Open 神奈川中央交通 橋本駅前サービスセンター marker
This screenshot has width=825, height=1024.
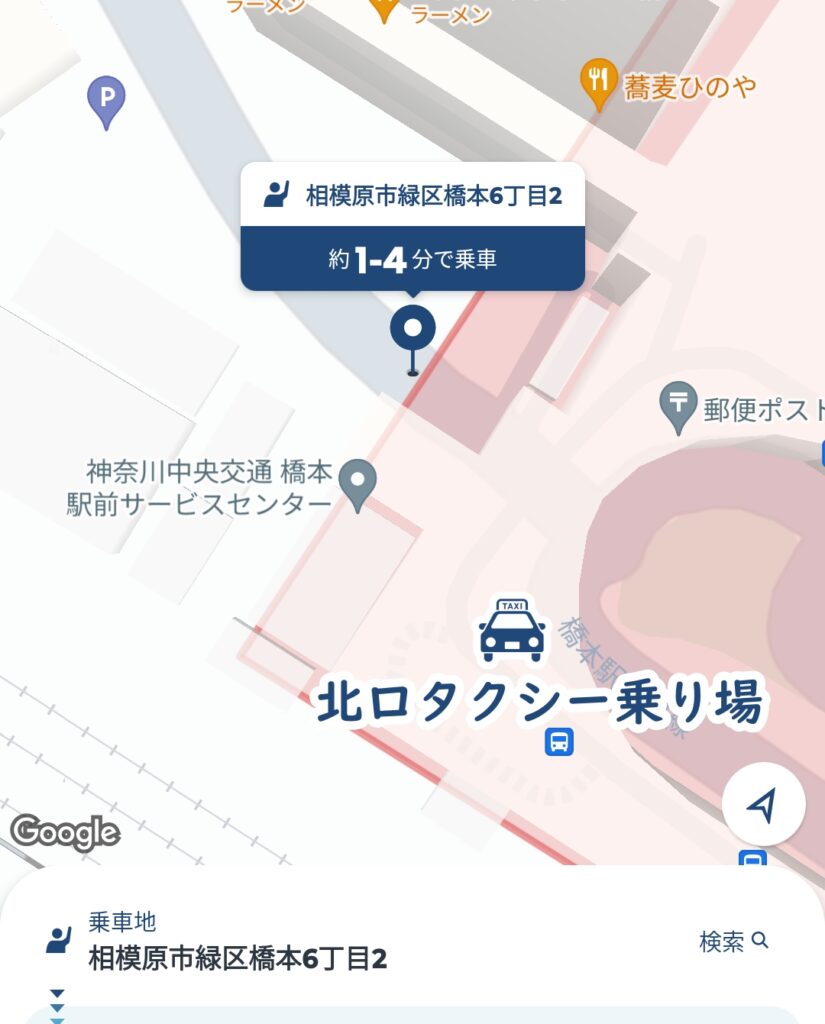coord(356,485)
